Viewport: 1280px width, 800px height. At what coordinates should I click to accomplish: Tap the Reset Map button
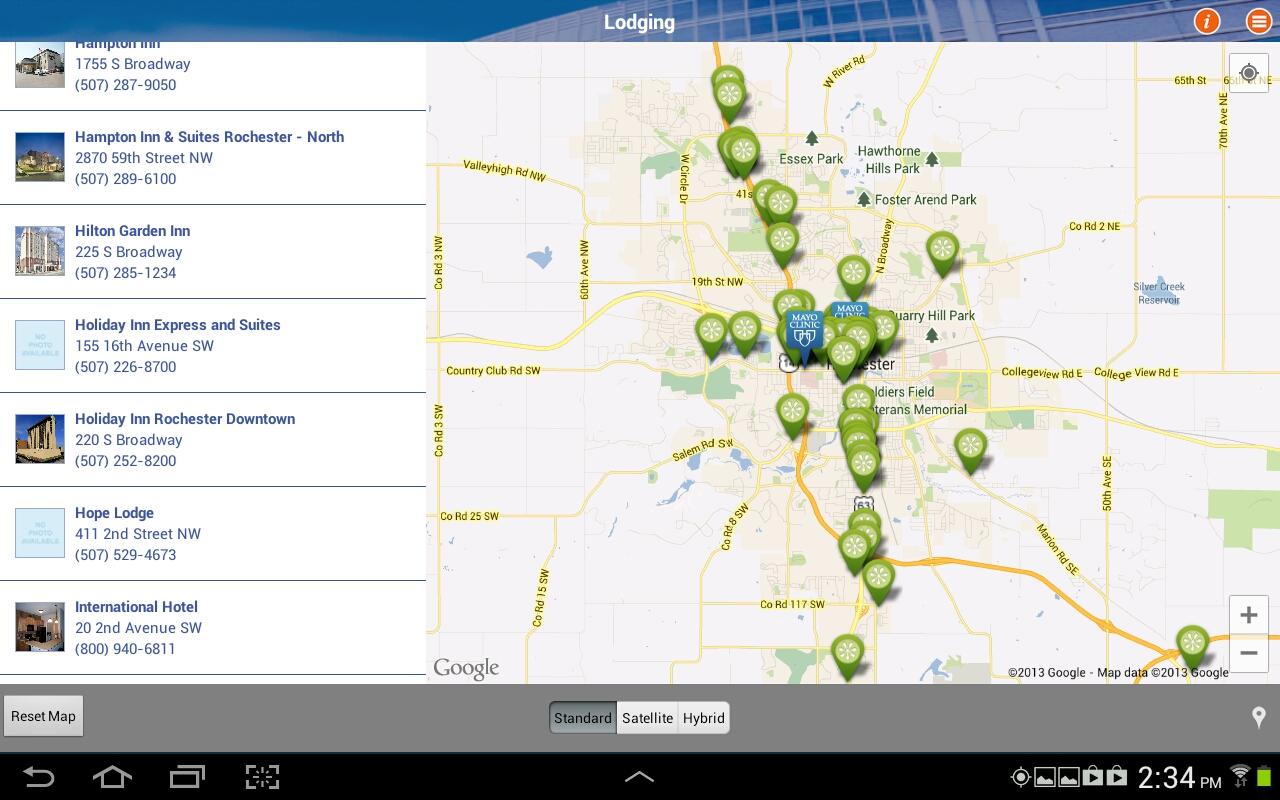pos(43,716)
